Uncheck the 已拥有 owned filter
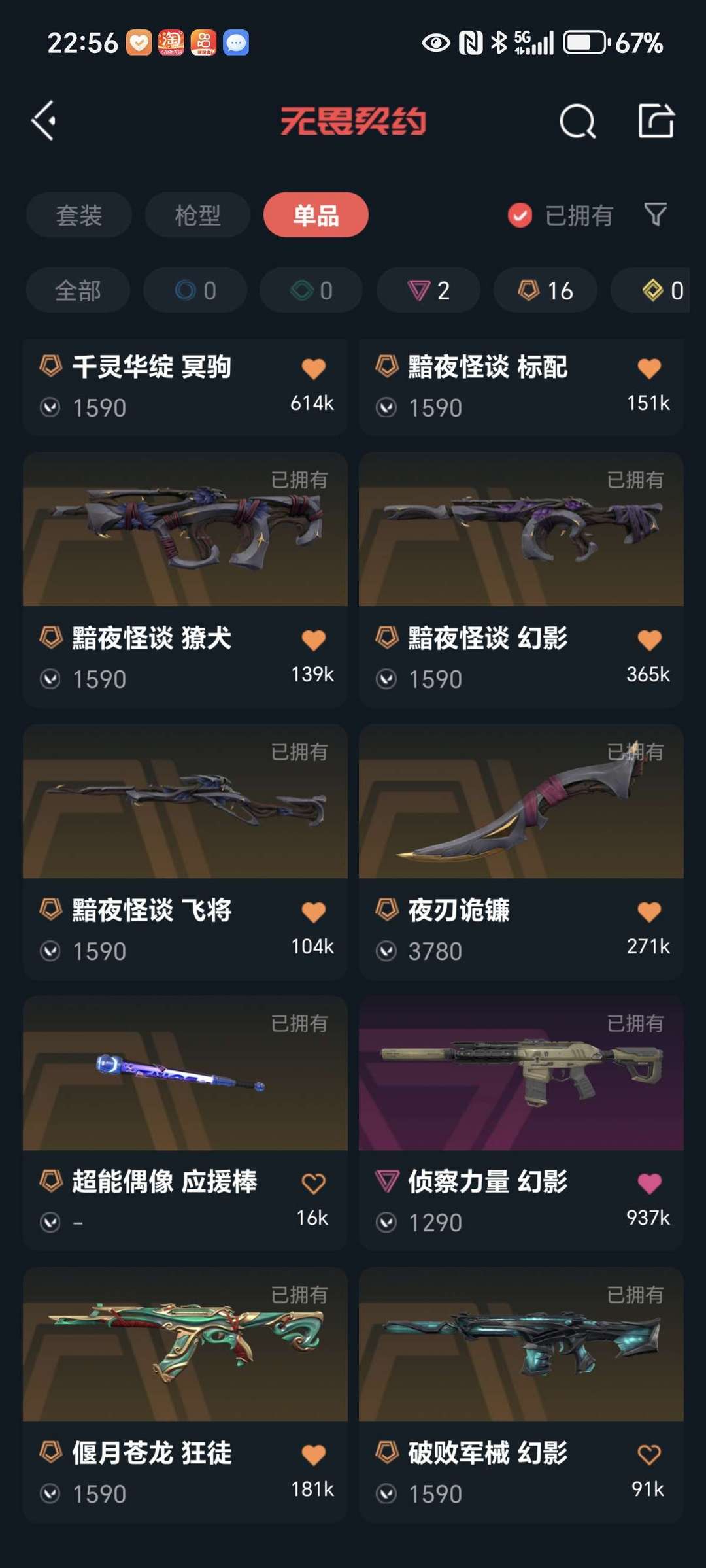 click(x=560, y=214)
